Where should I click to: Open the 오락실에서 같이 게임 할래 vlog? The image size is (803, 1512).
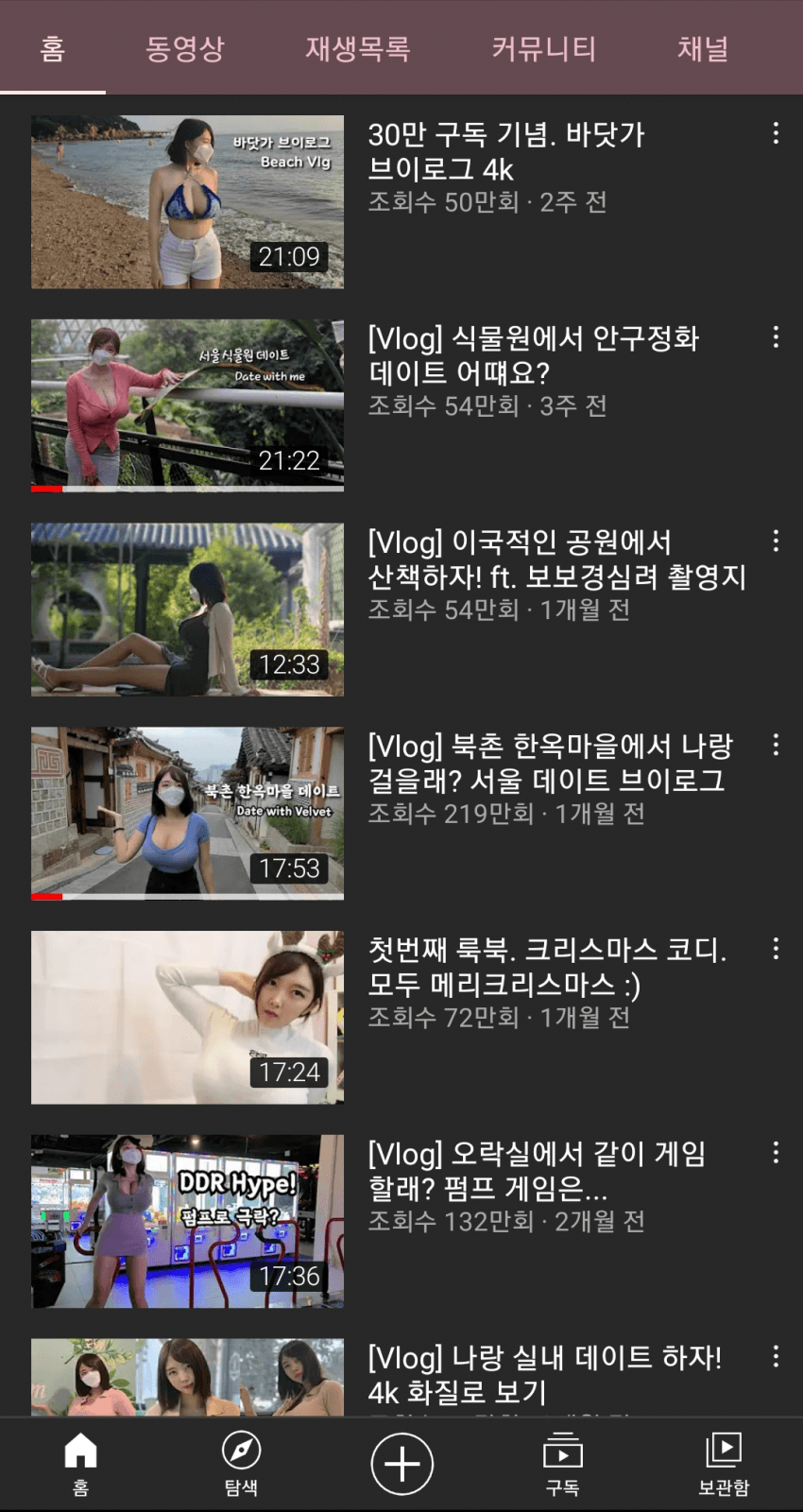click(x=187, y=1221)
